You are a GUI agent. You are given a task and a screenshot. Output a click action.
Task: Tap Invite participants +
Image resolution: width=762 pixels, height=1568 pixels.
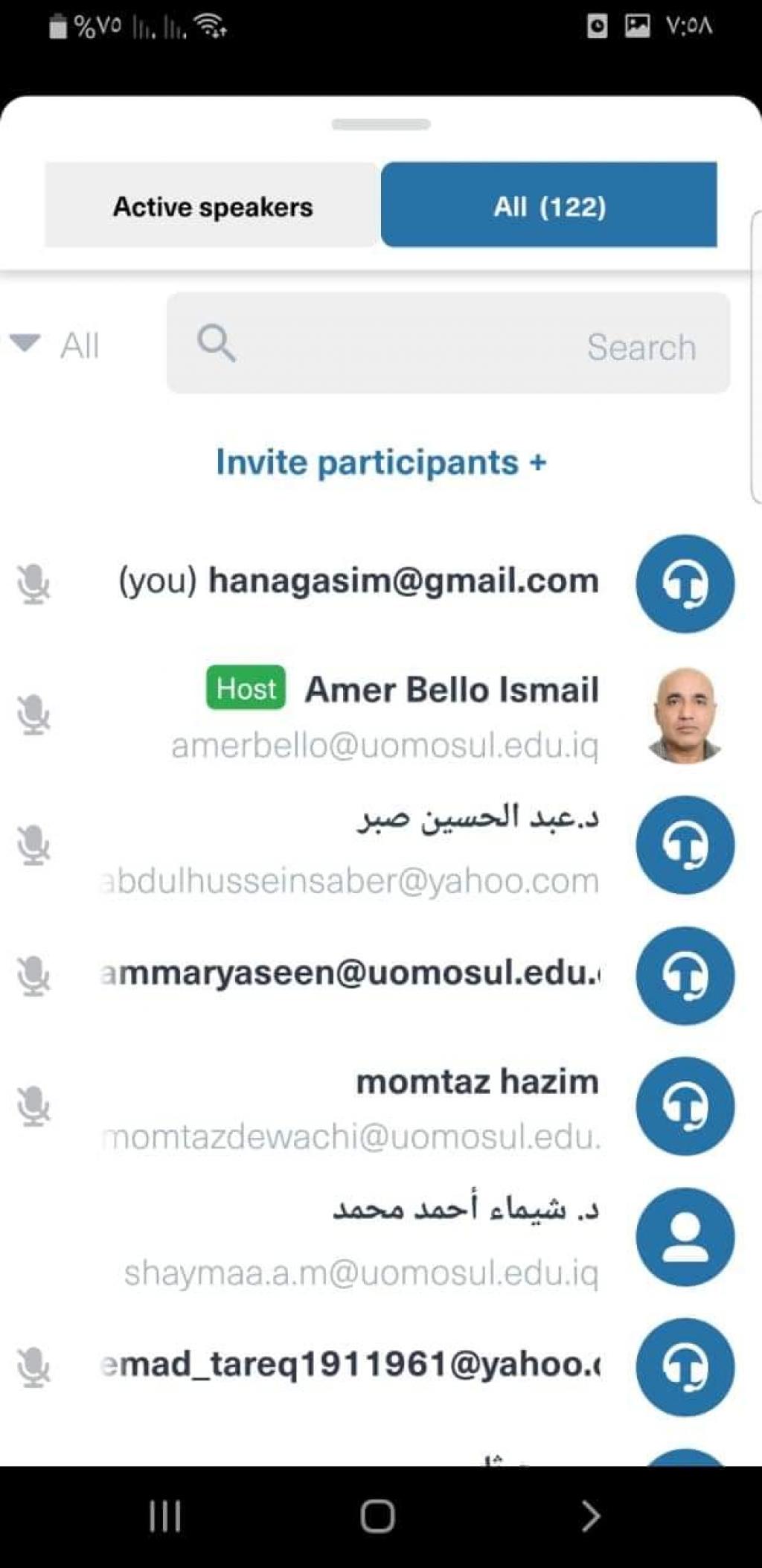381,462
